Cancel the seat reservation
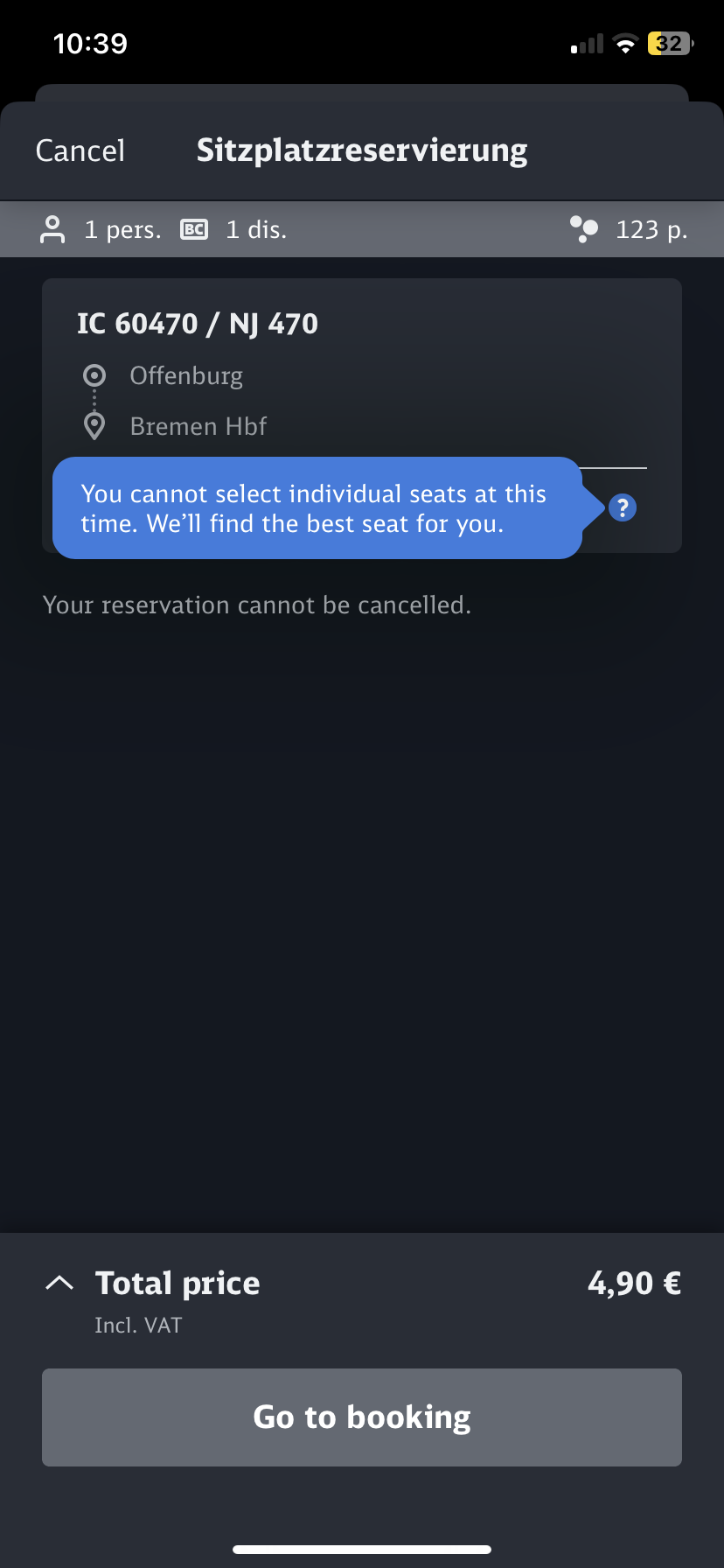Screen dimensions: 724x1568 pyautogui.click(x=80, y=150)
